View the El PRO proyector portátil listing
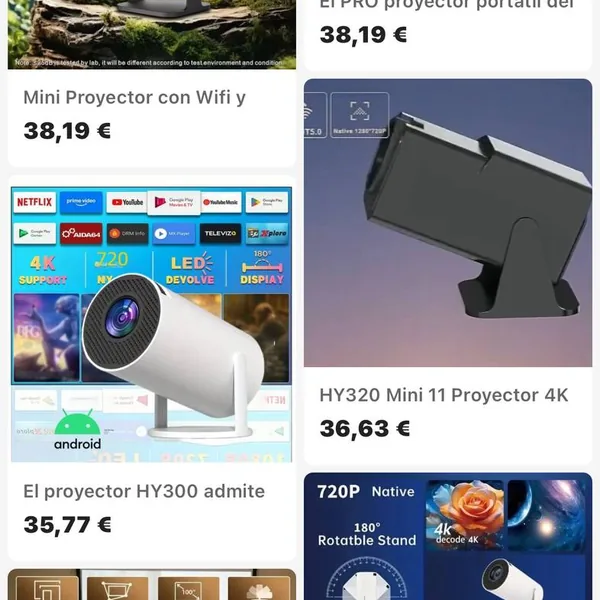The width and height of the screenshot is (600, 600). point(446,6)
